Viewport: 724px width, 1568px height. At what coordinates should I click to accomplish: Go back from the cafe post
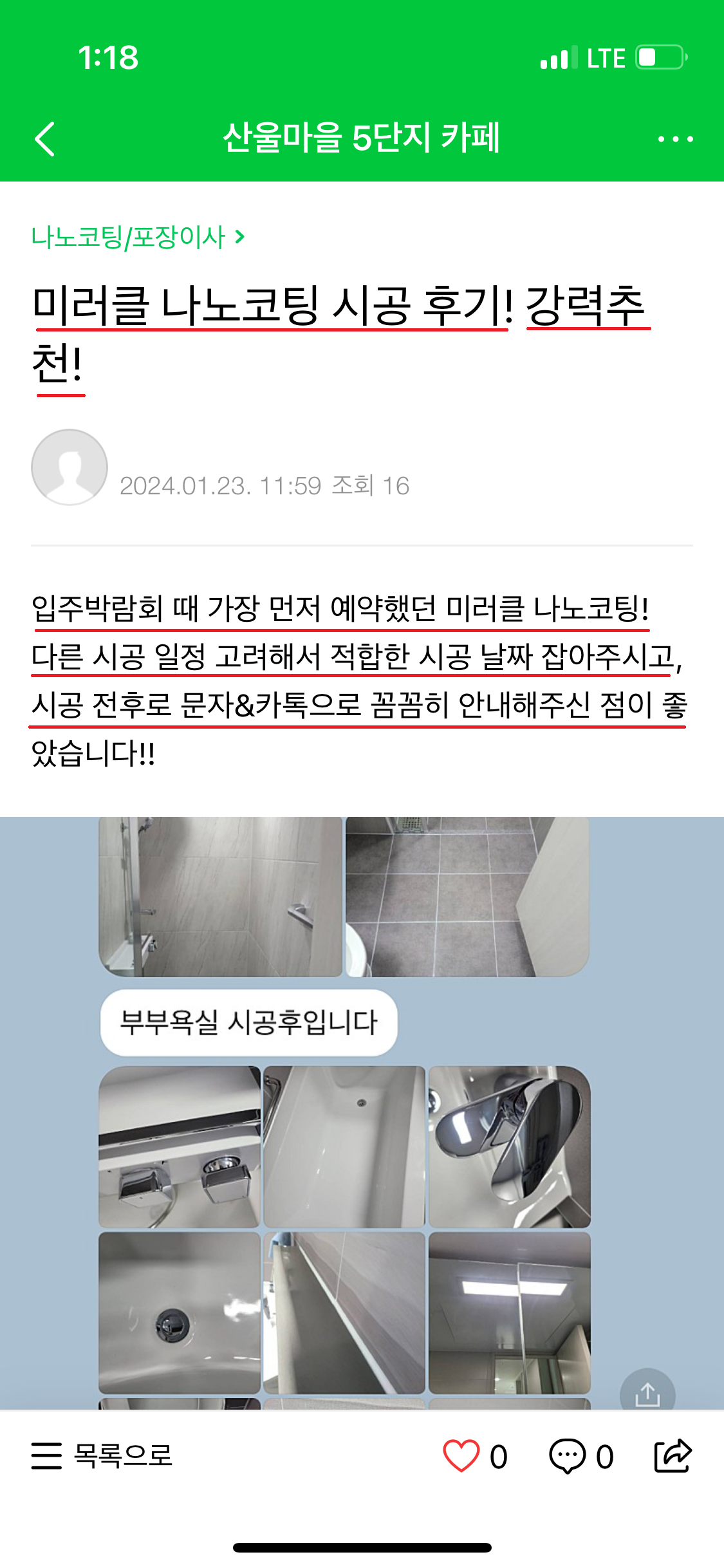(x=45, y=138)
